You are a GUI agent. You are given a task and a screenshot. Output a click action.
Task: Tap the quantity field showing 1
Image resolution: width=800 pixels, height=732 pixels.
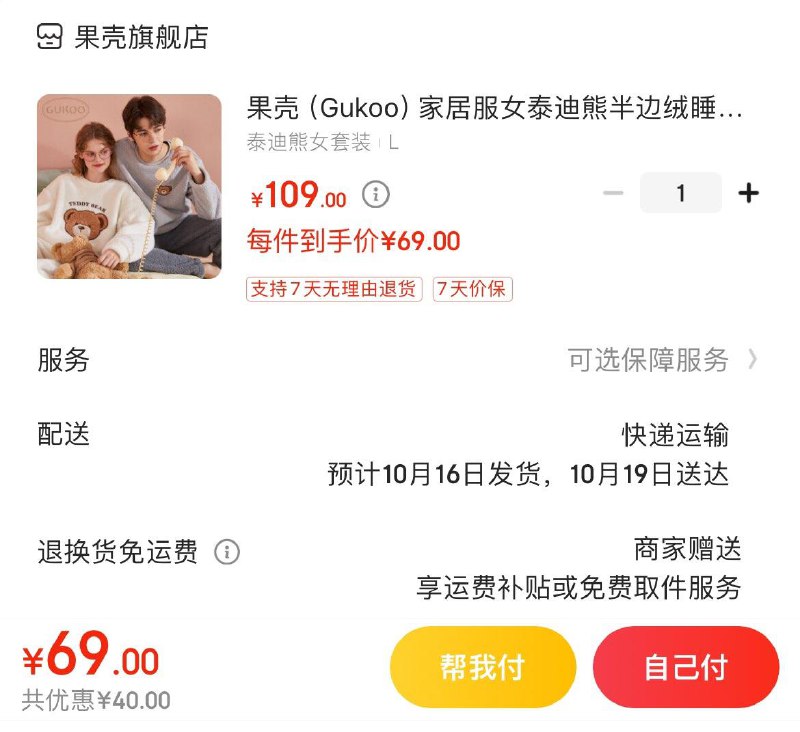click(x=680, y=193)
